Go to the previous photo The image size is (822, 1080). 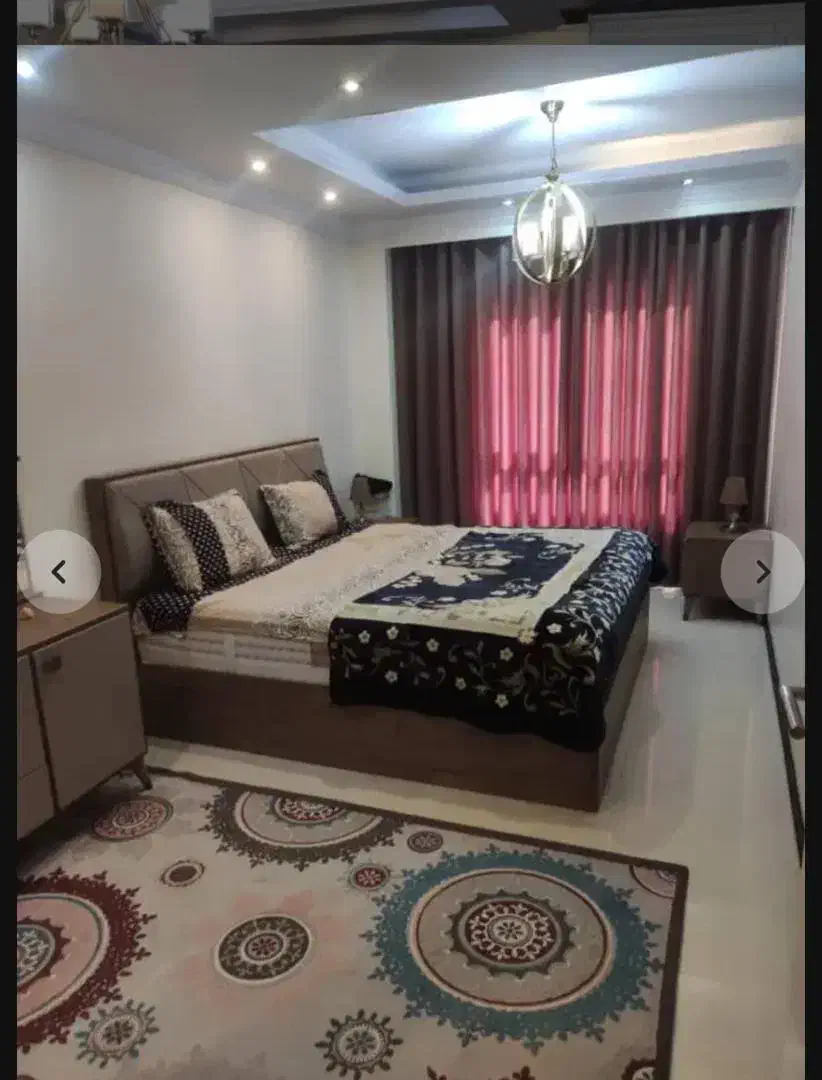[59, 572]
